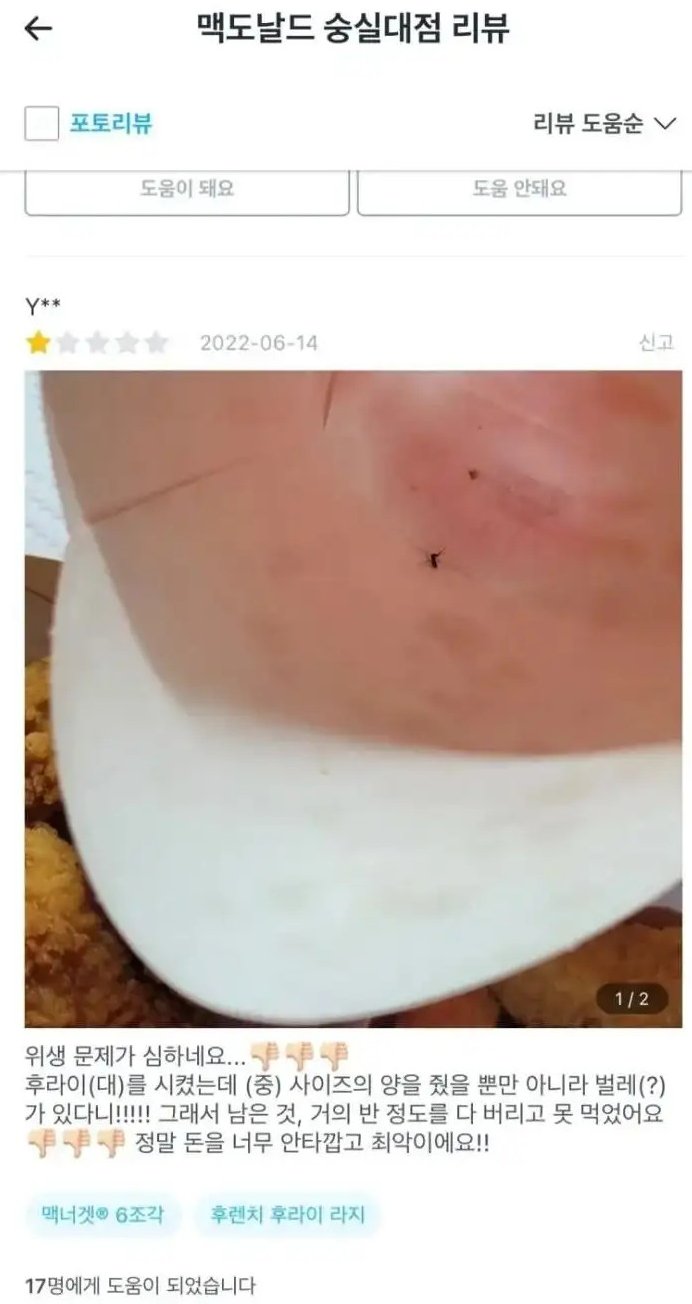Open the 리뷰 도움순 sort dropdown
Viewport: 692px width, 1304px height.
[x=605, y=124]
